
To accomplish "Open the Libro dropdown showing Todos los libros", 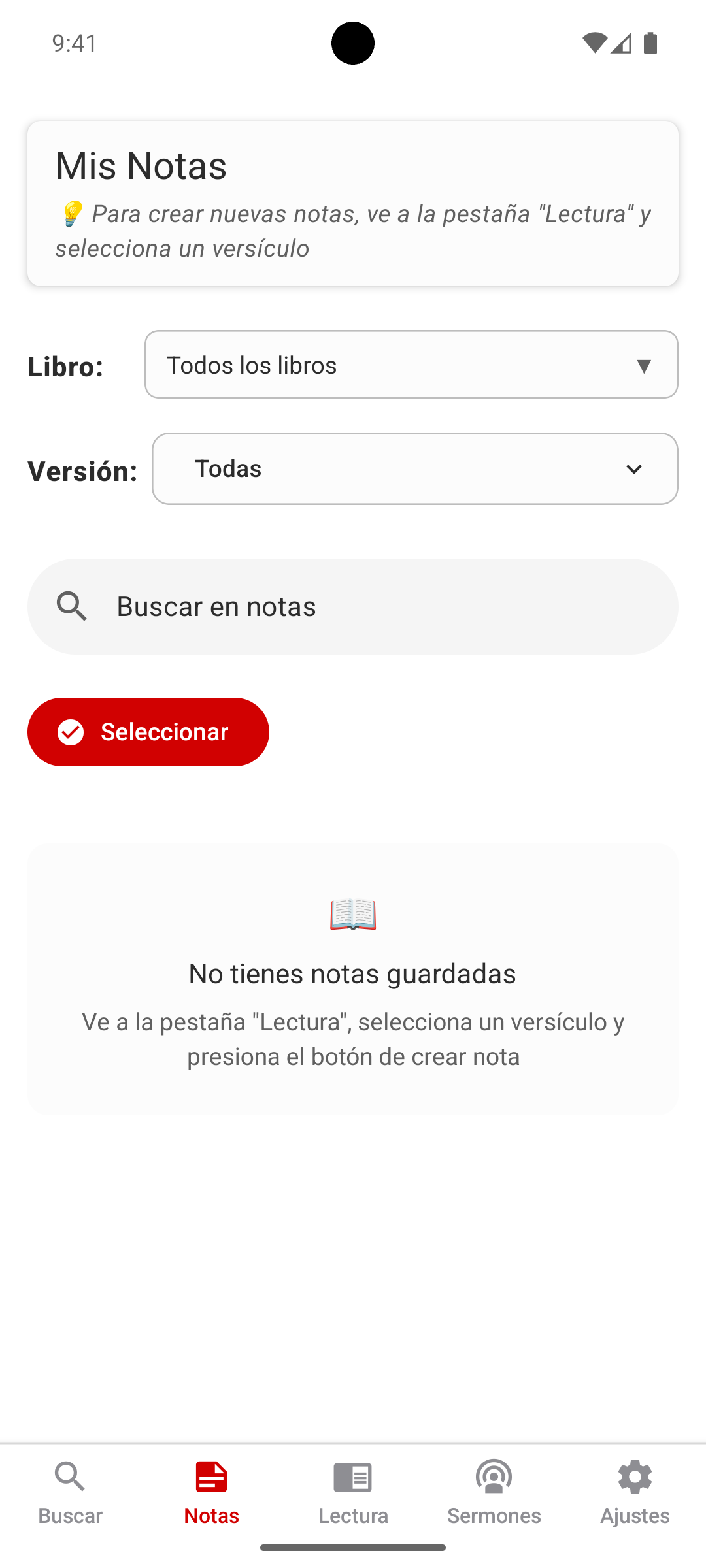I will 411,365.
